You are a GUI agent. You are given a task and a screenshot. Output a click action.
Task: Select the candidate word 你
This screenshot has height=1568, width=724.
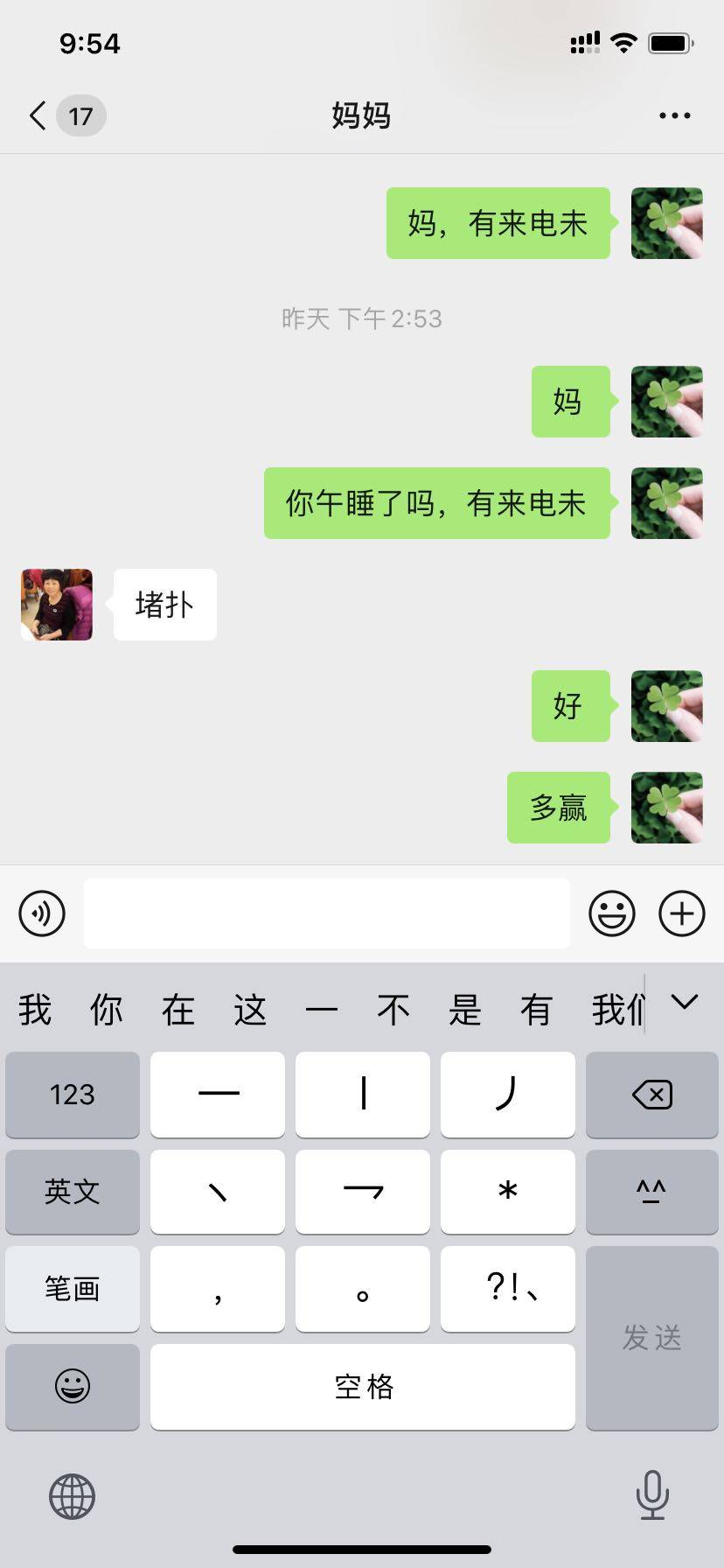pyautogui.click(x=107, y=1010)
